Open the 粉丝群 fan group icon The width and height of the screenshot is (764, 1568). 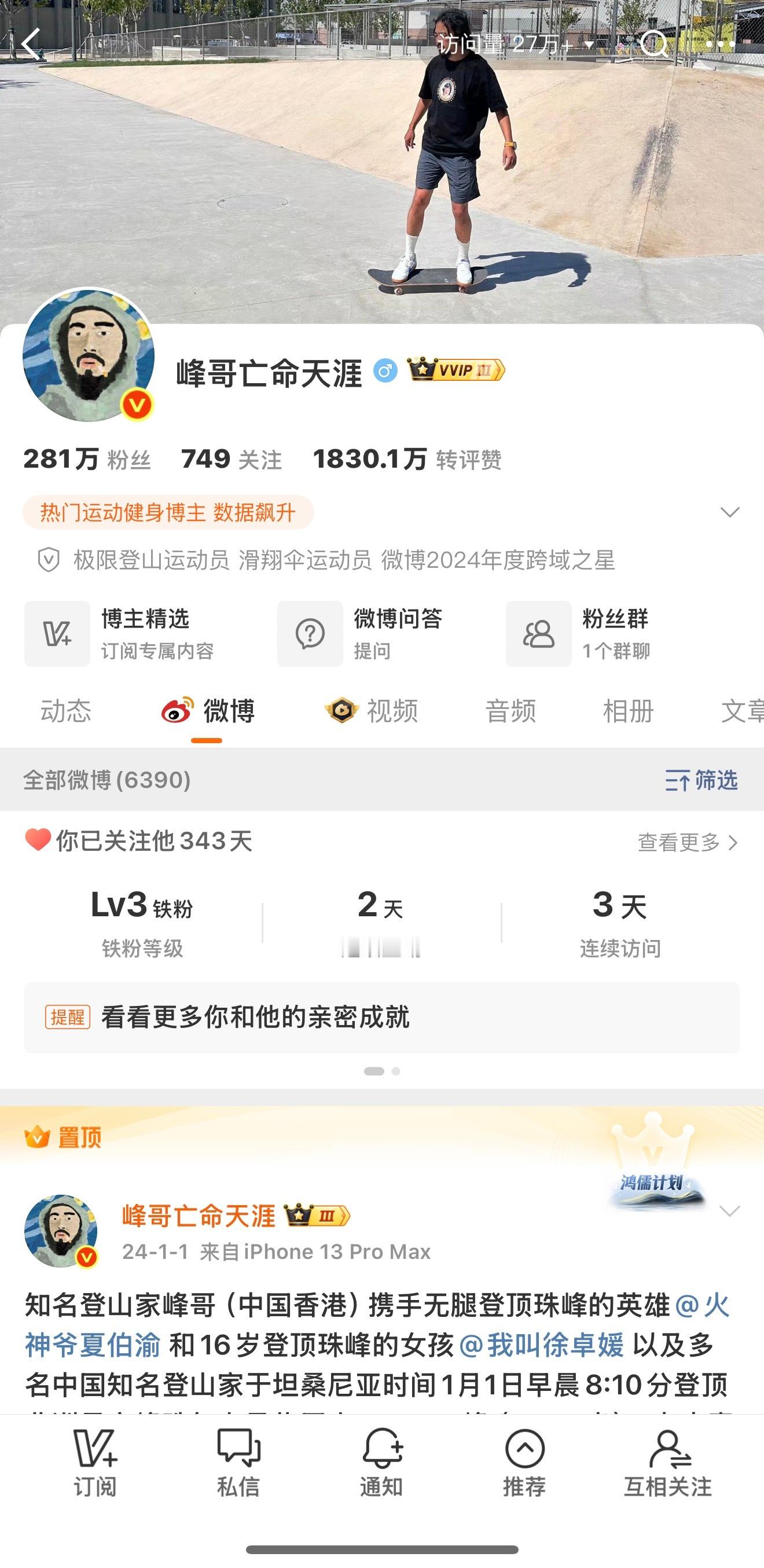tap(538, 634)
